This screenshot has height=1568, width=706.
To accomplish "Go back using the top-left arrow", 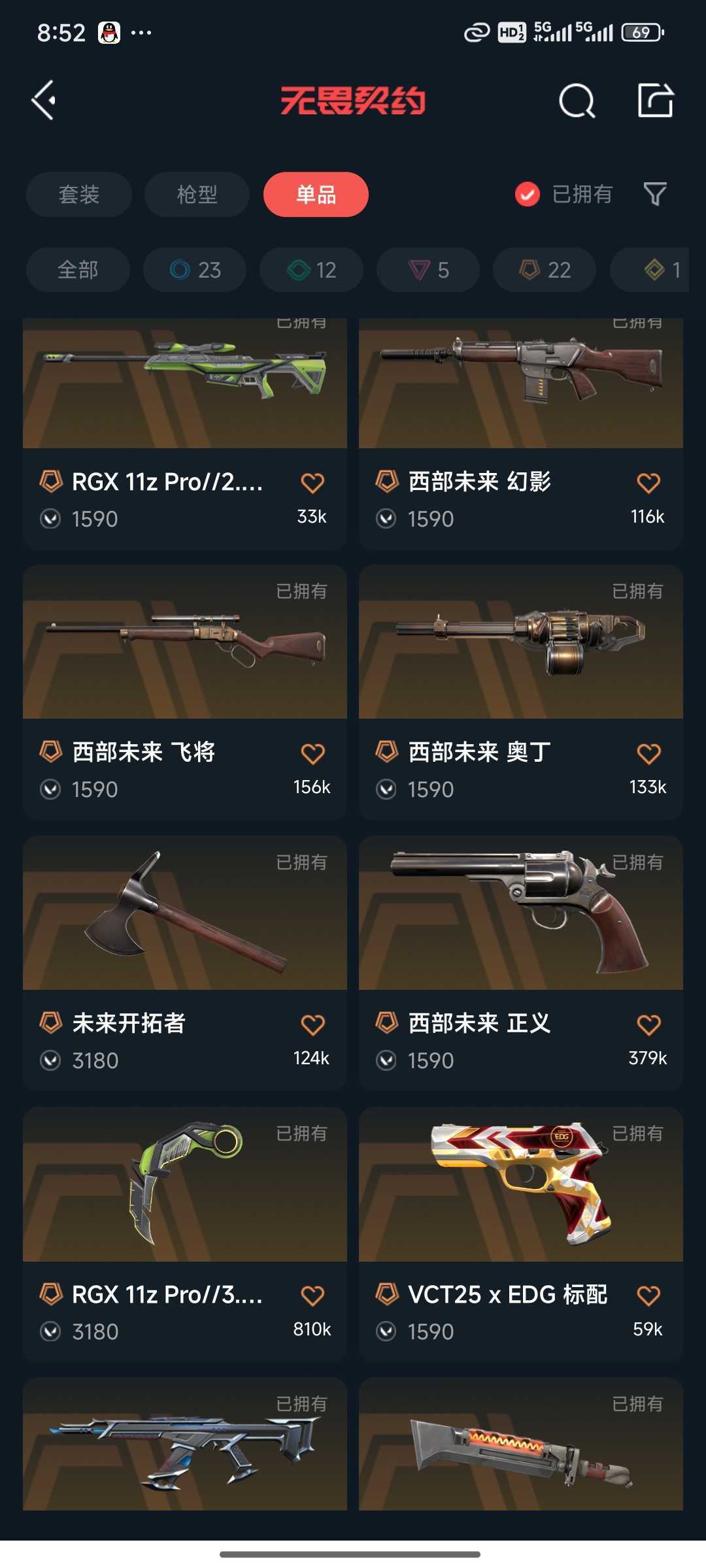I will point(44,101).
